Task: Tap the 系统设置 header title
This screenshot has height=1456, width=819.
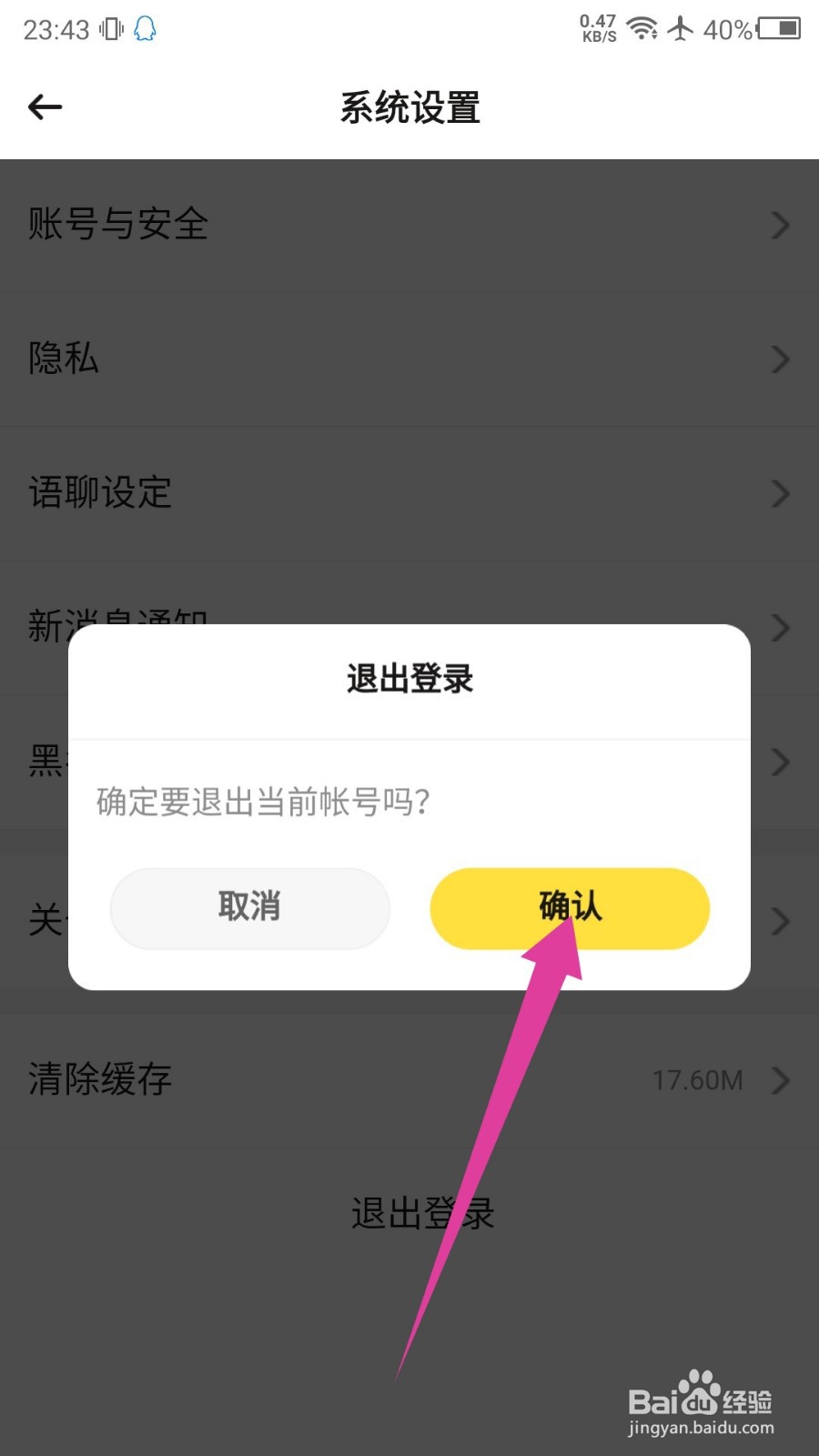Action: pos(409,107)
